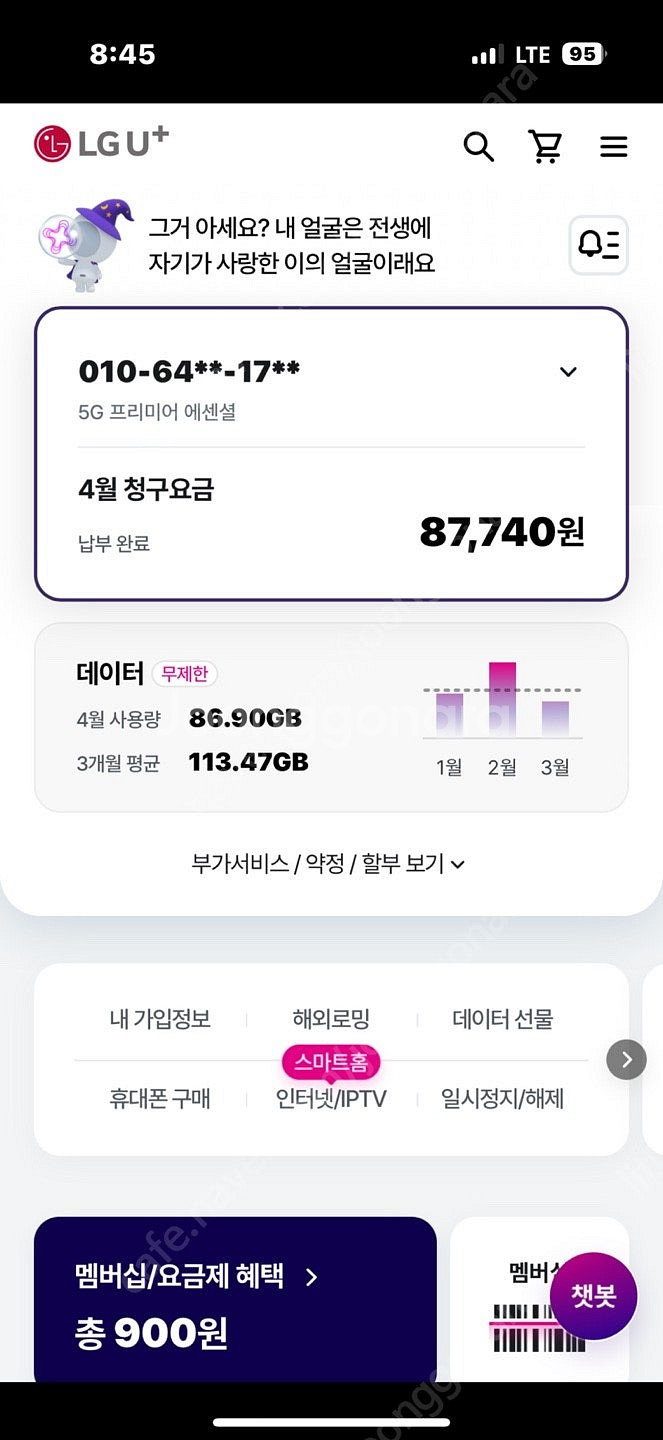
Task: Open 해외로밍
Action: tap(331, 1019)
